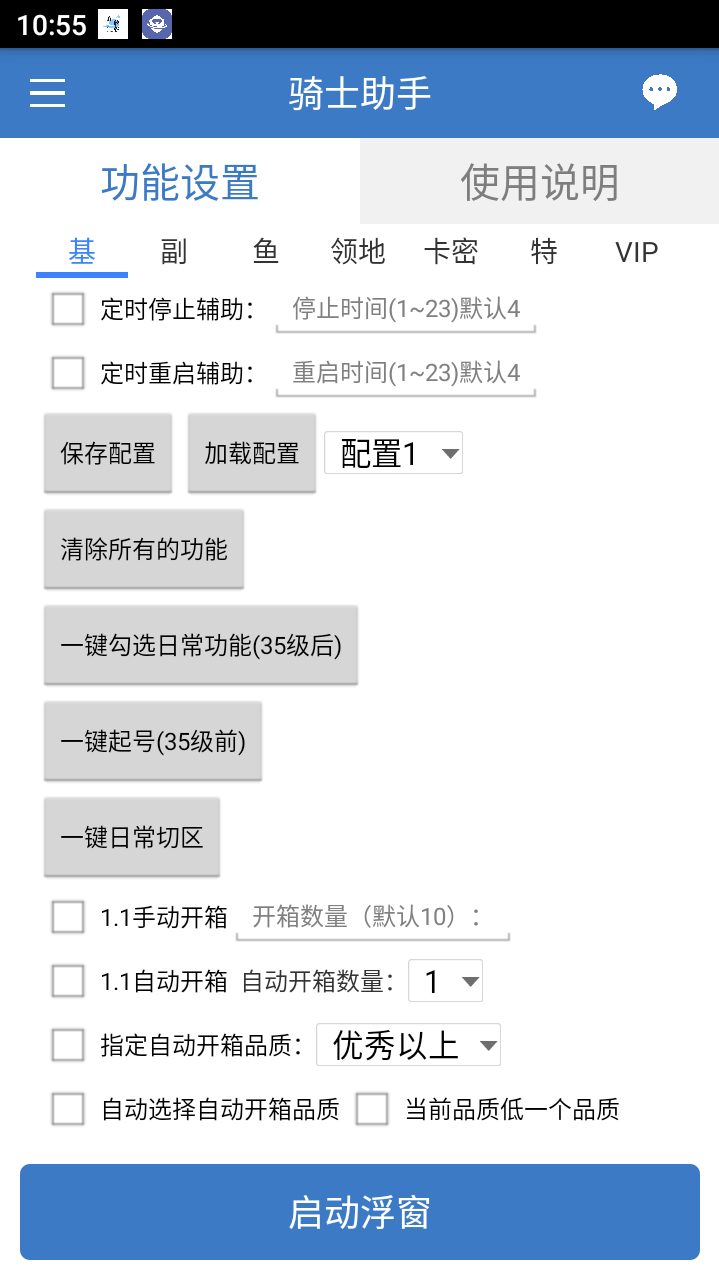Image resolution: width=719 pixels, height=1279 pixels.
Task: Tap the 一键日常切区 button
Action: tap(132, 837)
